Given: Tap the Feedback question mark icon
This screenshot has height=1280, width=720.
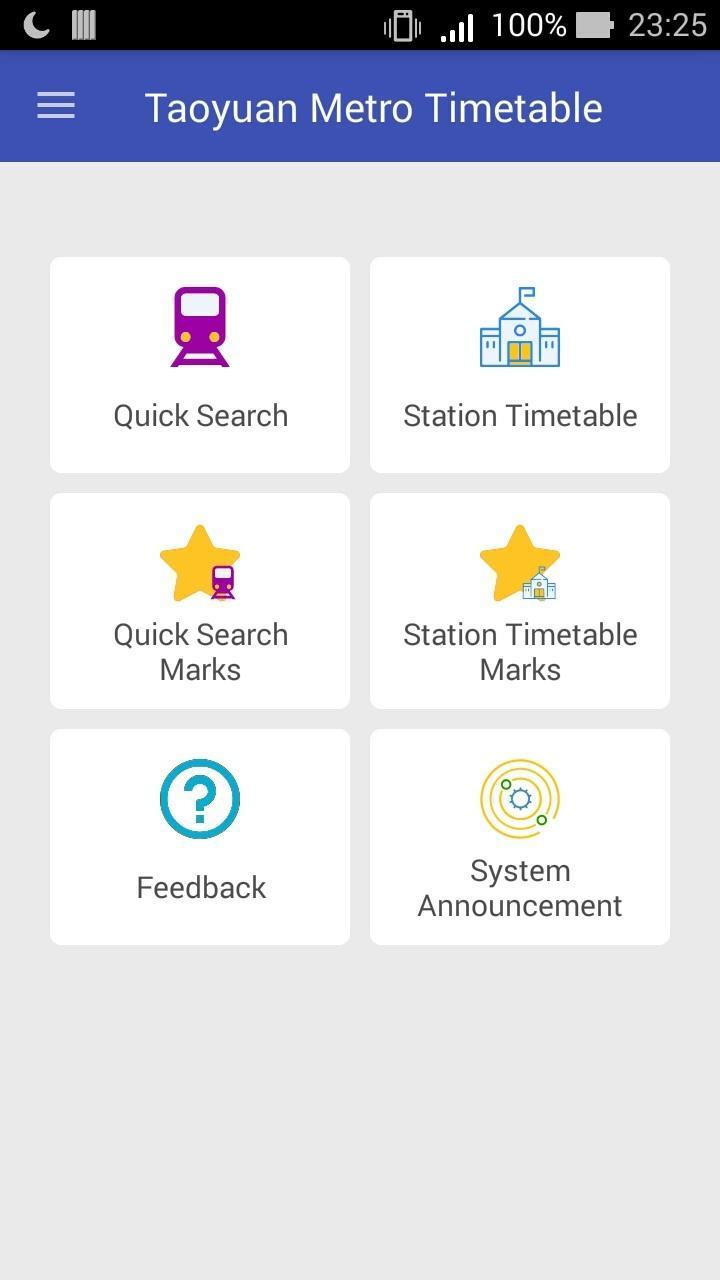Looking at the screenshot, I should (x=199, y=798).
